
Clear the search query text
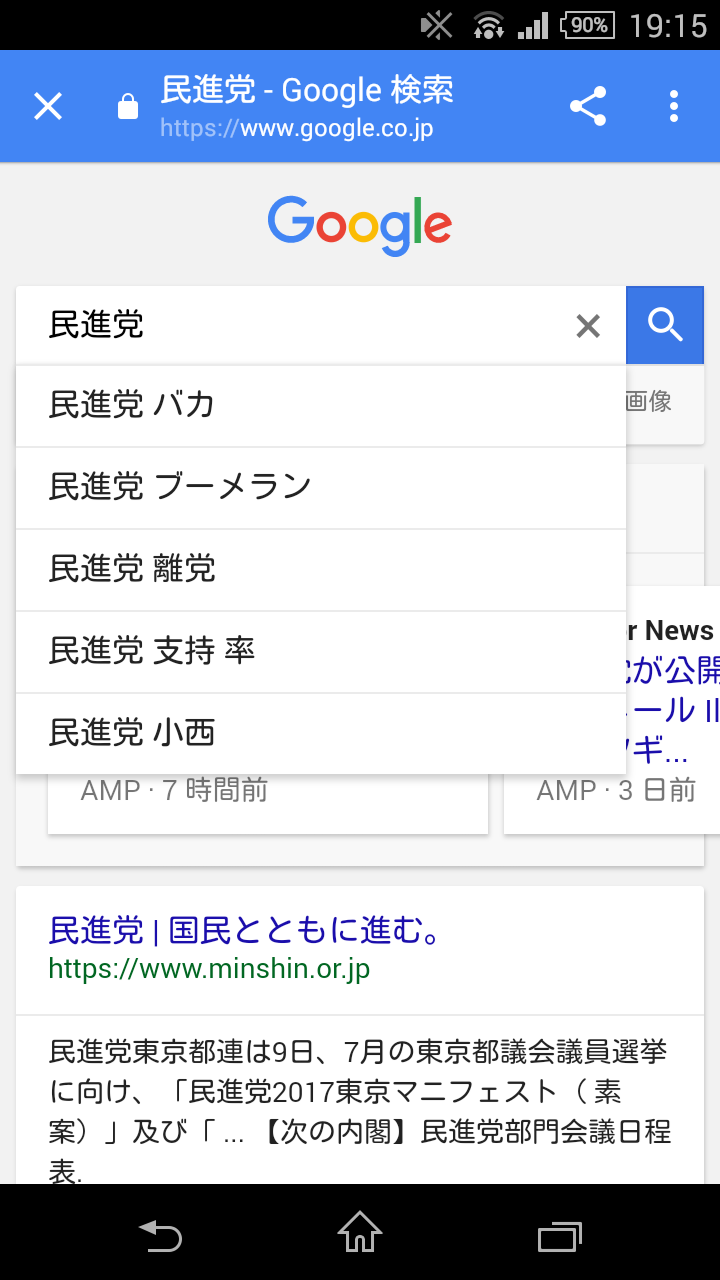tap(588, 325)
